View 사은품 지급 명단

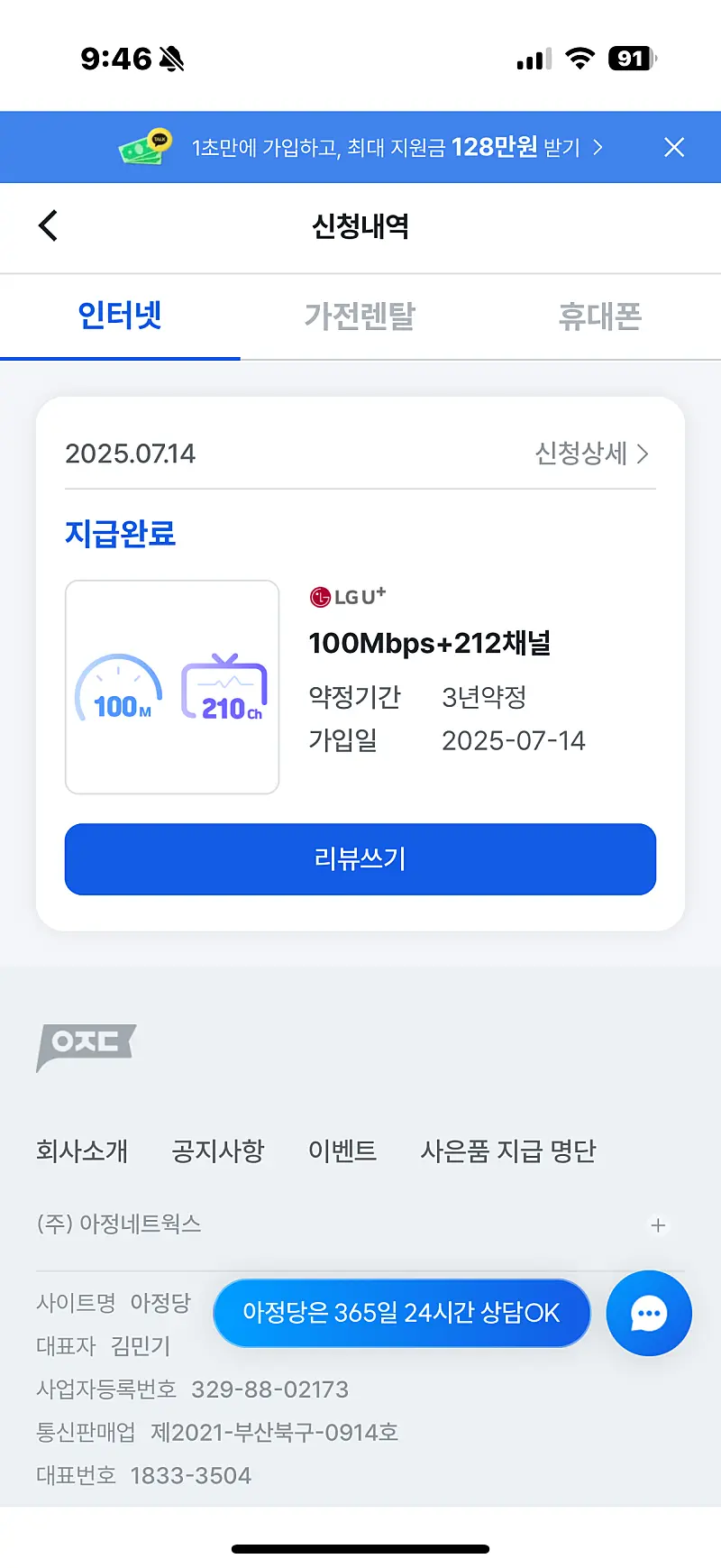point(508,1151)
